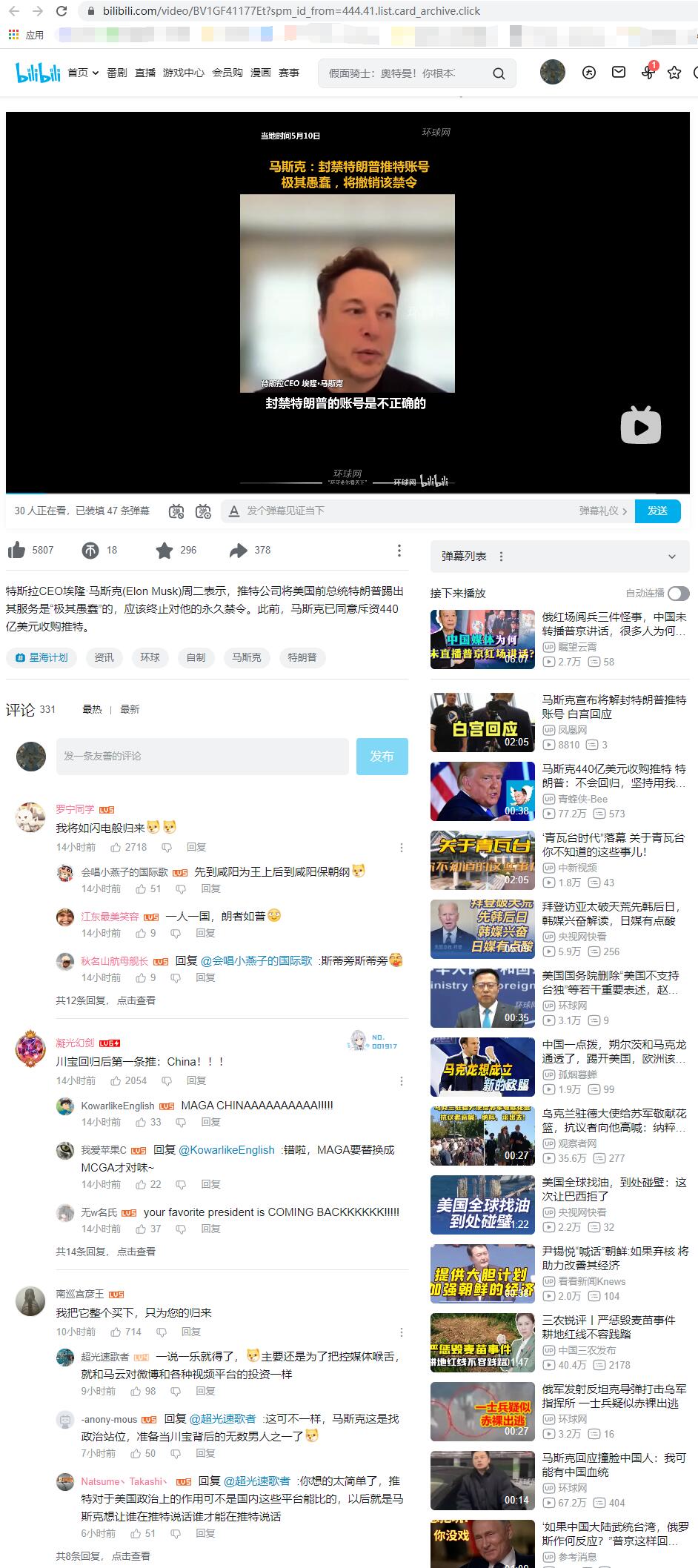Like 凝光幻剑's comment
This screenshot has width=698, height=1568.
116,1080
